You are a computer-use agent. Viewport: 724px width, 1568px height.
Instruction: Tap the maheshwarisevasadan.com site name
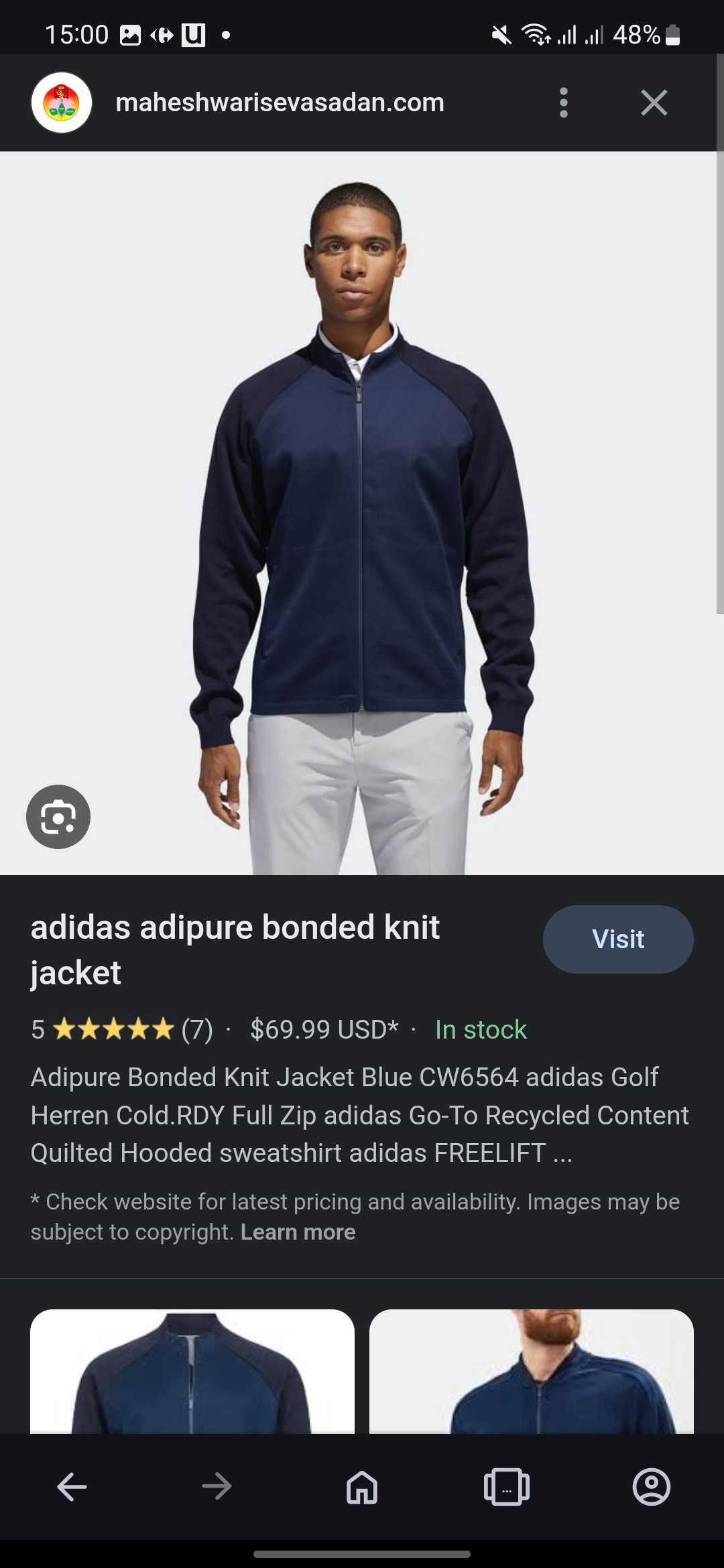[280, 103]
